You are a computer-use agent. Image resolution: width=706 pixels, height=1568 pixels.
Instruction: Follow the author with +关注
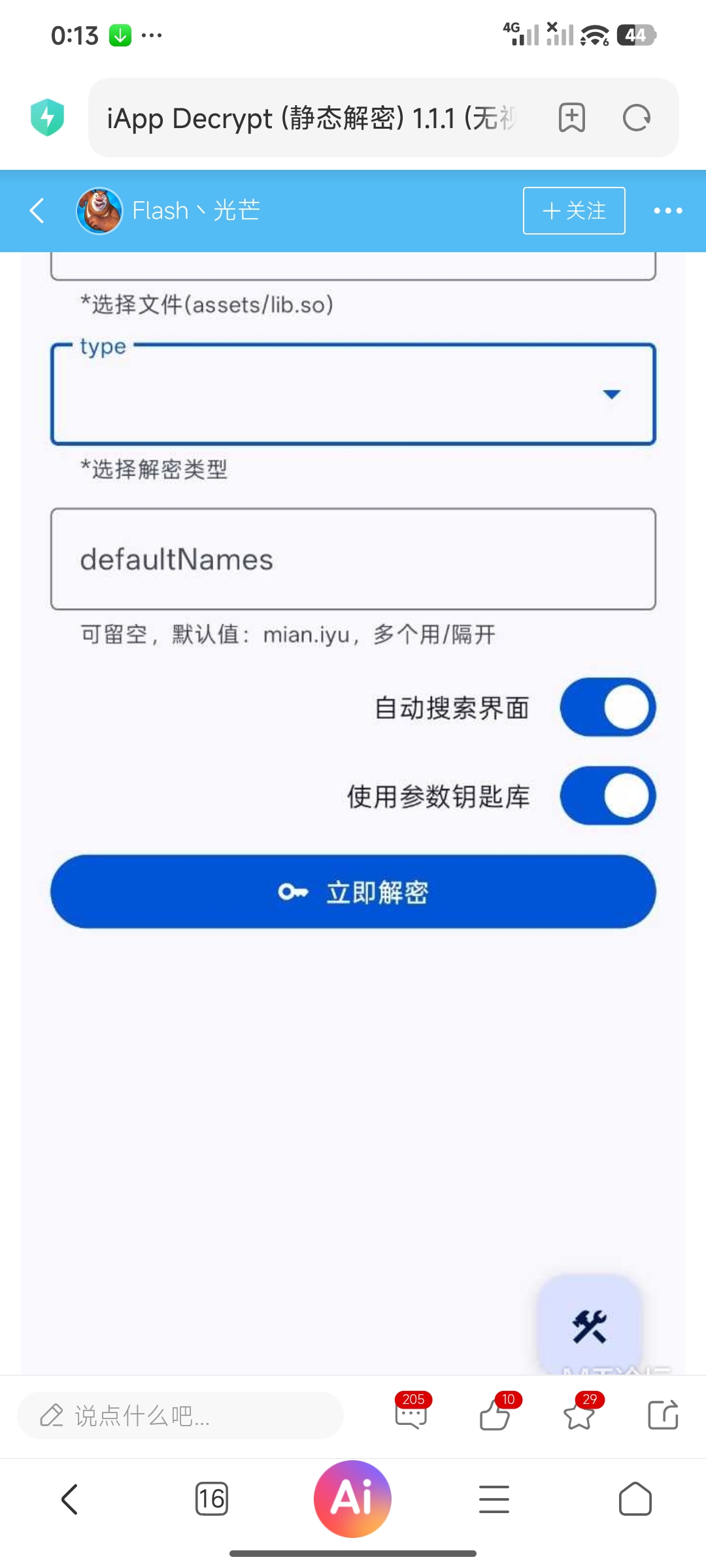[574, 210]
